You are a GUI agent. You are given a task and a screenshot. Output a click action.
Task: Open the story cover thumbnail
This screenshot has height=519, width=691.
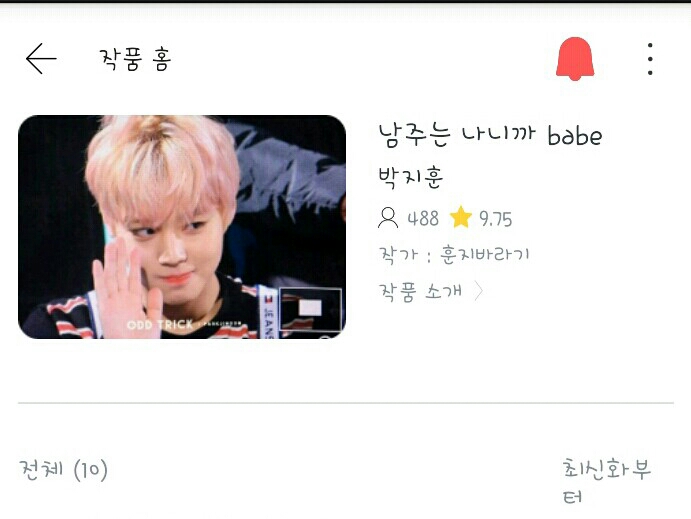tap(182, 227)
